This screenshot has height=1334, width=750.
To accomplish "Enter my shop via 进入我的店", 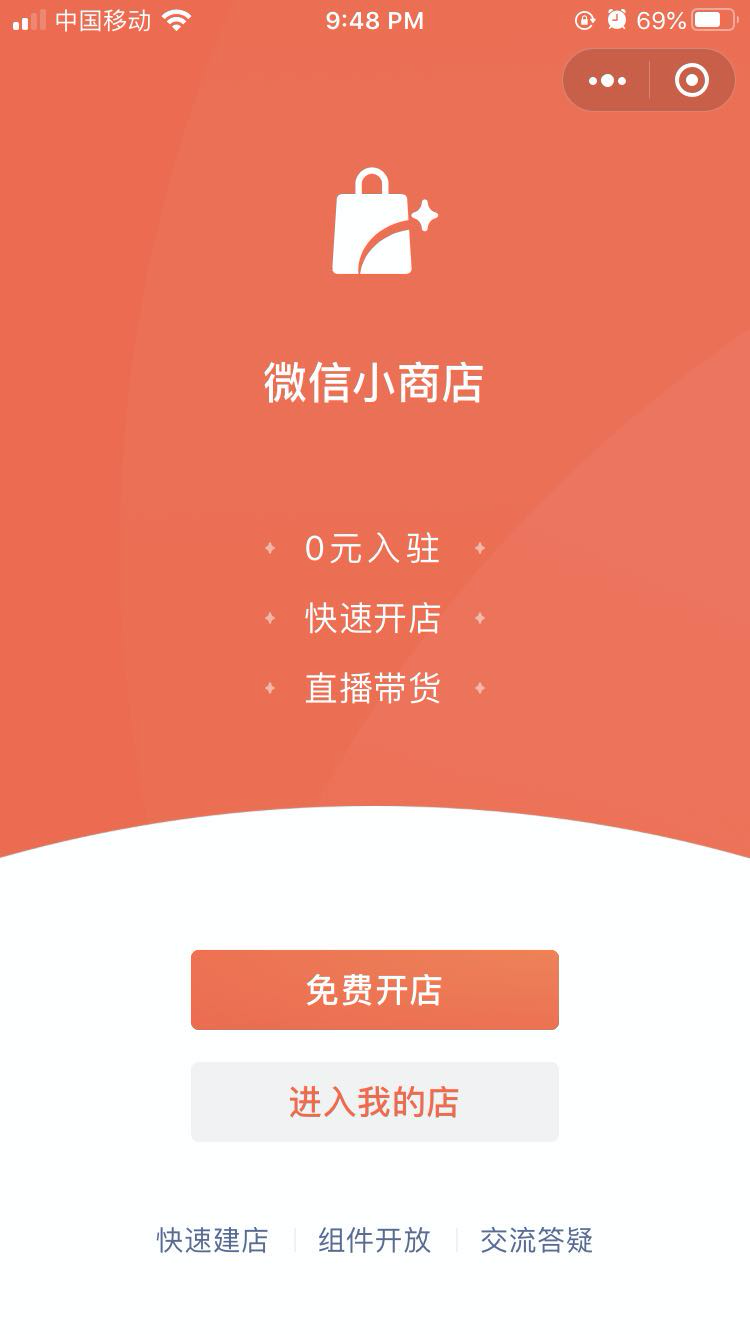I will [x=374, y=1102].
